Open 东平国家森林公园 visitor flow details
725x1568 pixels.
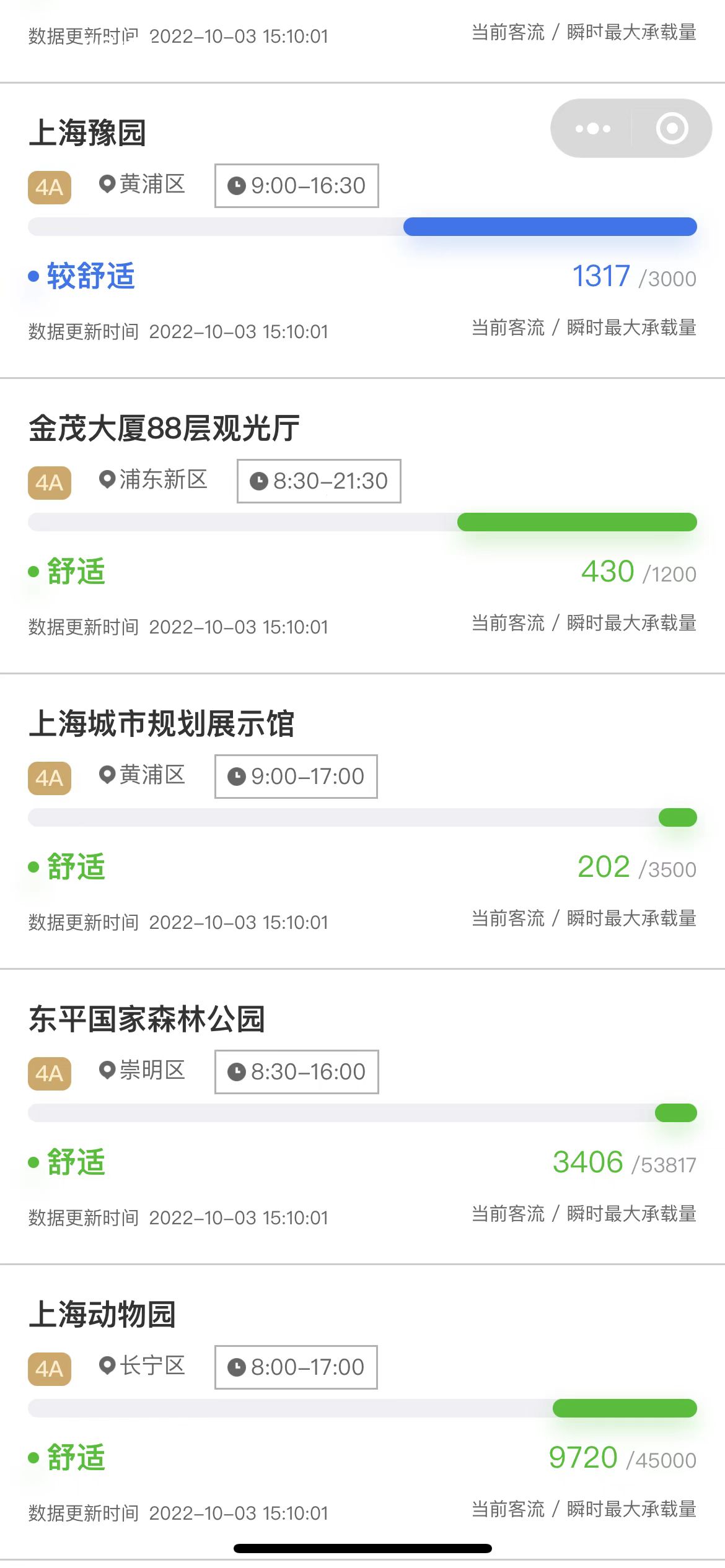(147, 1019)
